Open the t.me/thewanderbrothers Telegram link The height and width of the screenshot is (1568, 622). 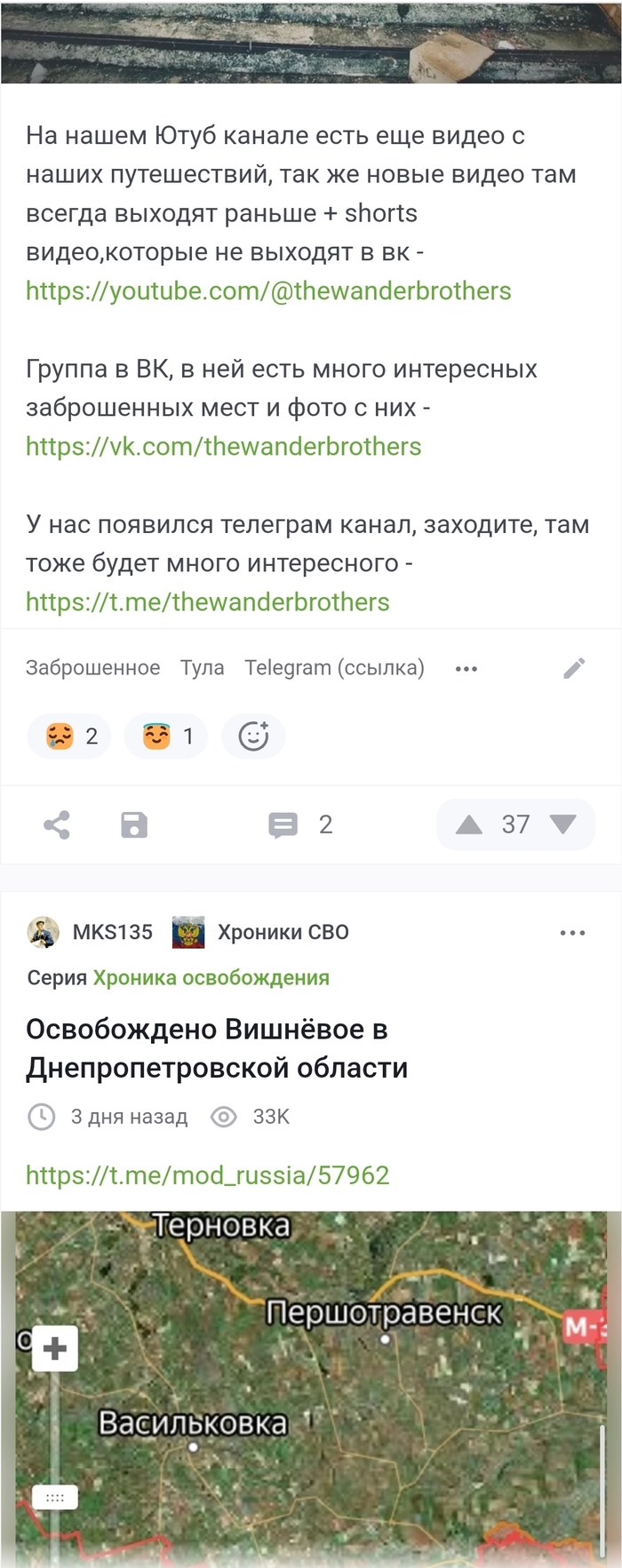point(207,602)
